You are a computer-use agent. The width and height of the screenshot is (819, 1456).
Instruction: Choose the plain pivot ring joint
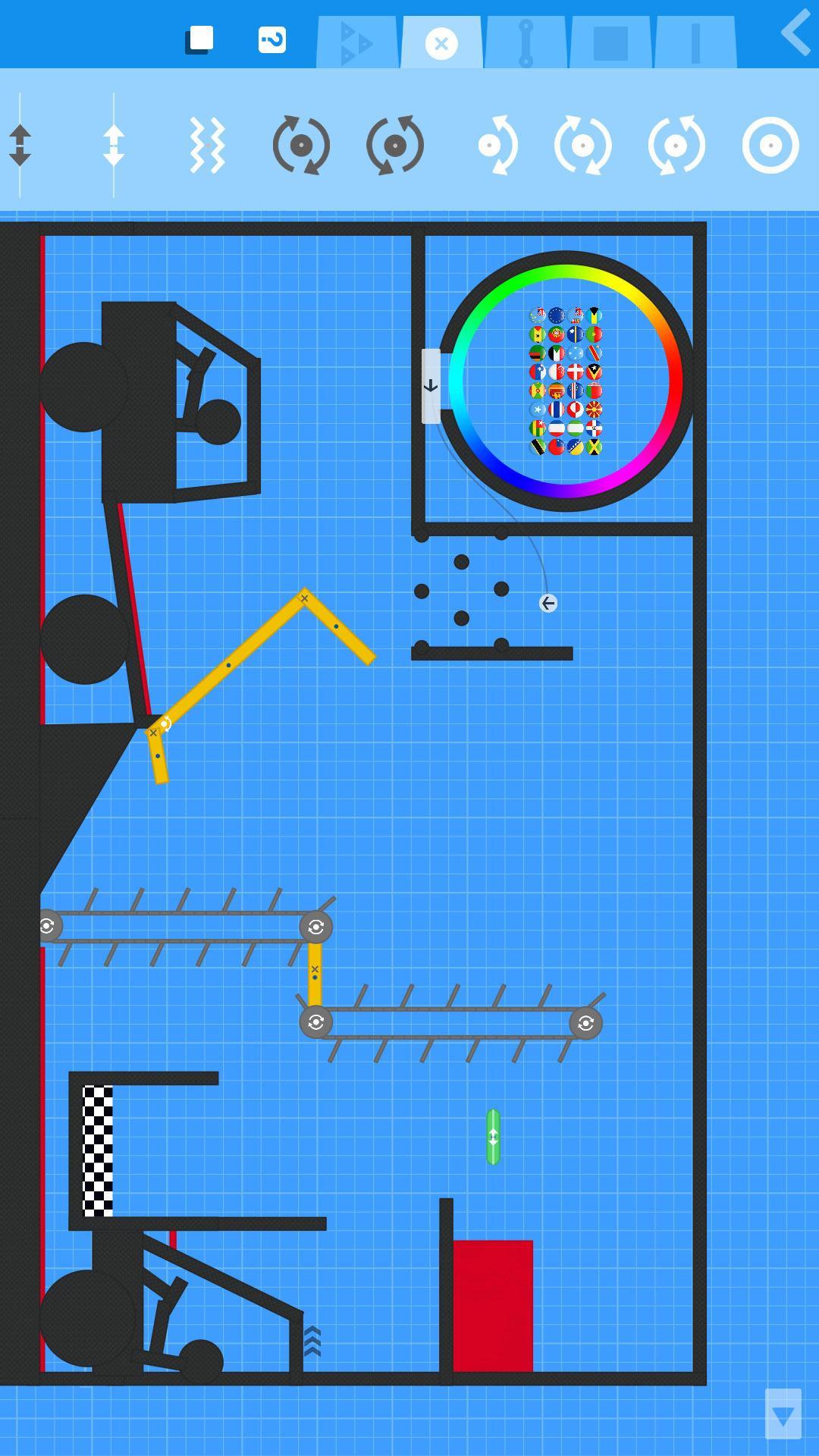(x=770, y=145)
